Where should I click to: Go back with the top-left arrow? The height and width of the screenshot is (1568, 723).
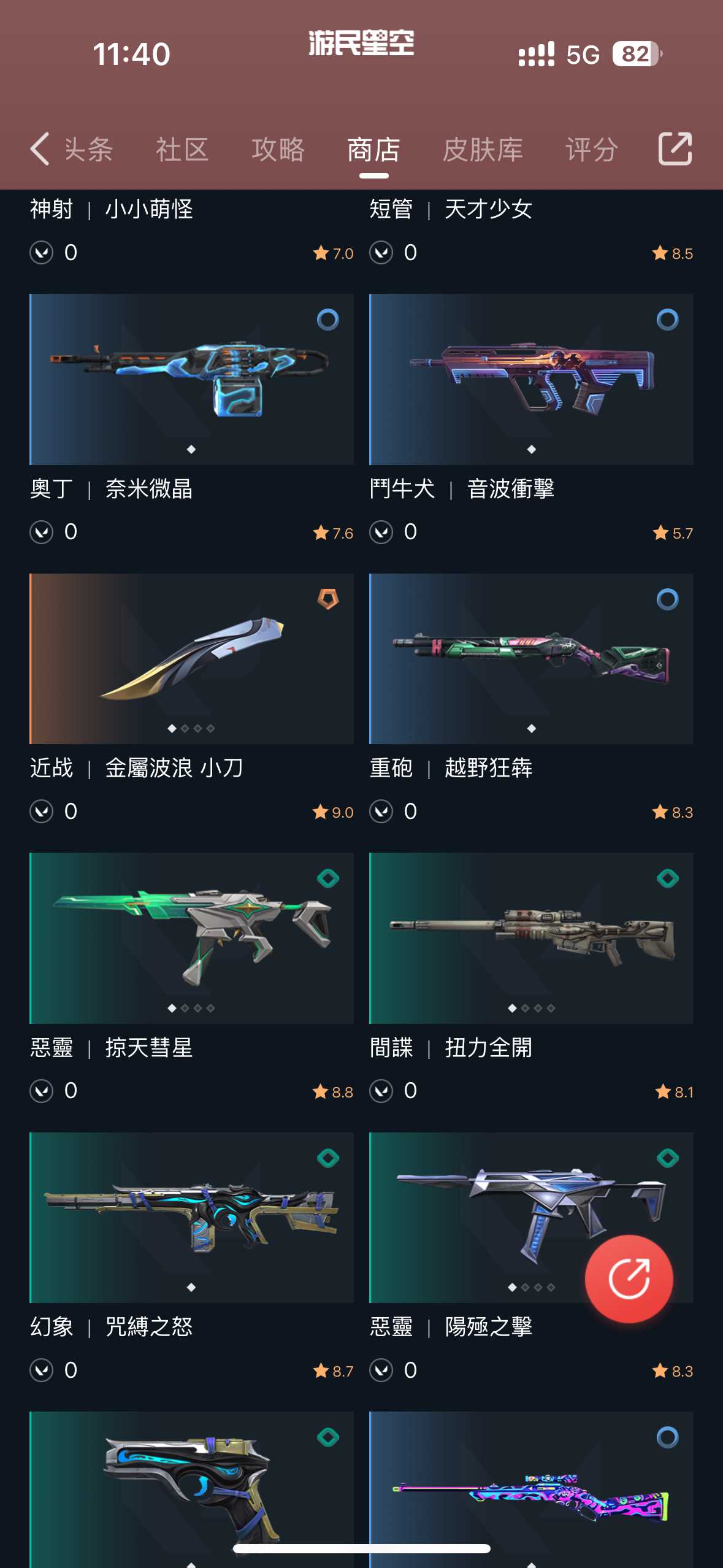pyautogui.click(x=40, y=149)
